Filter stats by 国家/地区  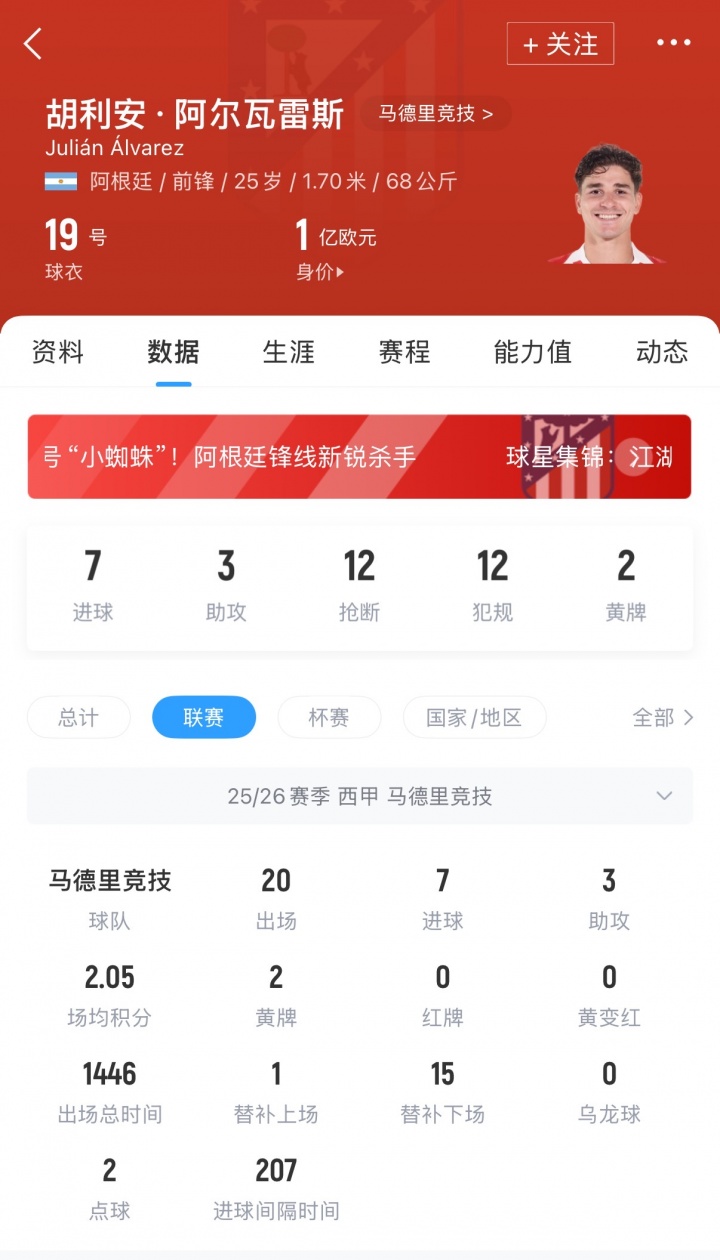474,718
